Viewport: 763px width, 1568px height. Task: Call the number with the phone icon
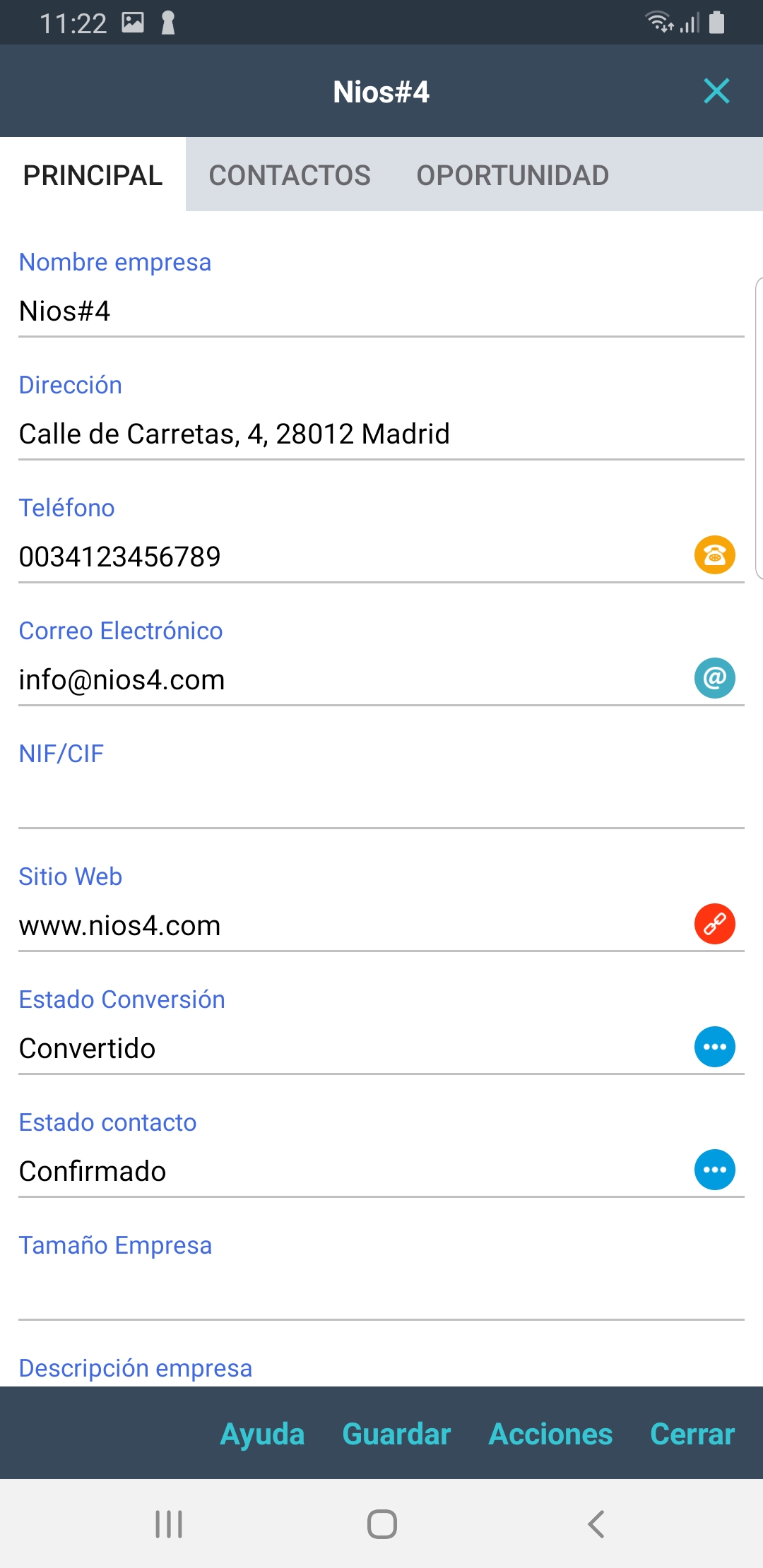pos(714,555)
